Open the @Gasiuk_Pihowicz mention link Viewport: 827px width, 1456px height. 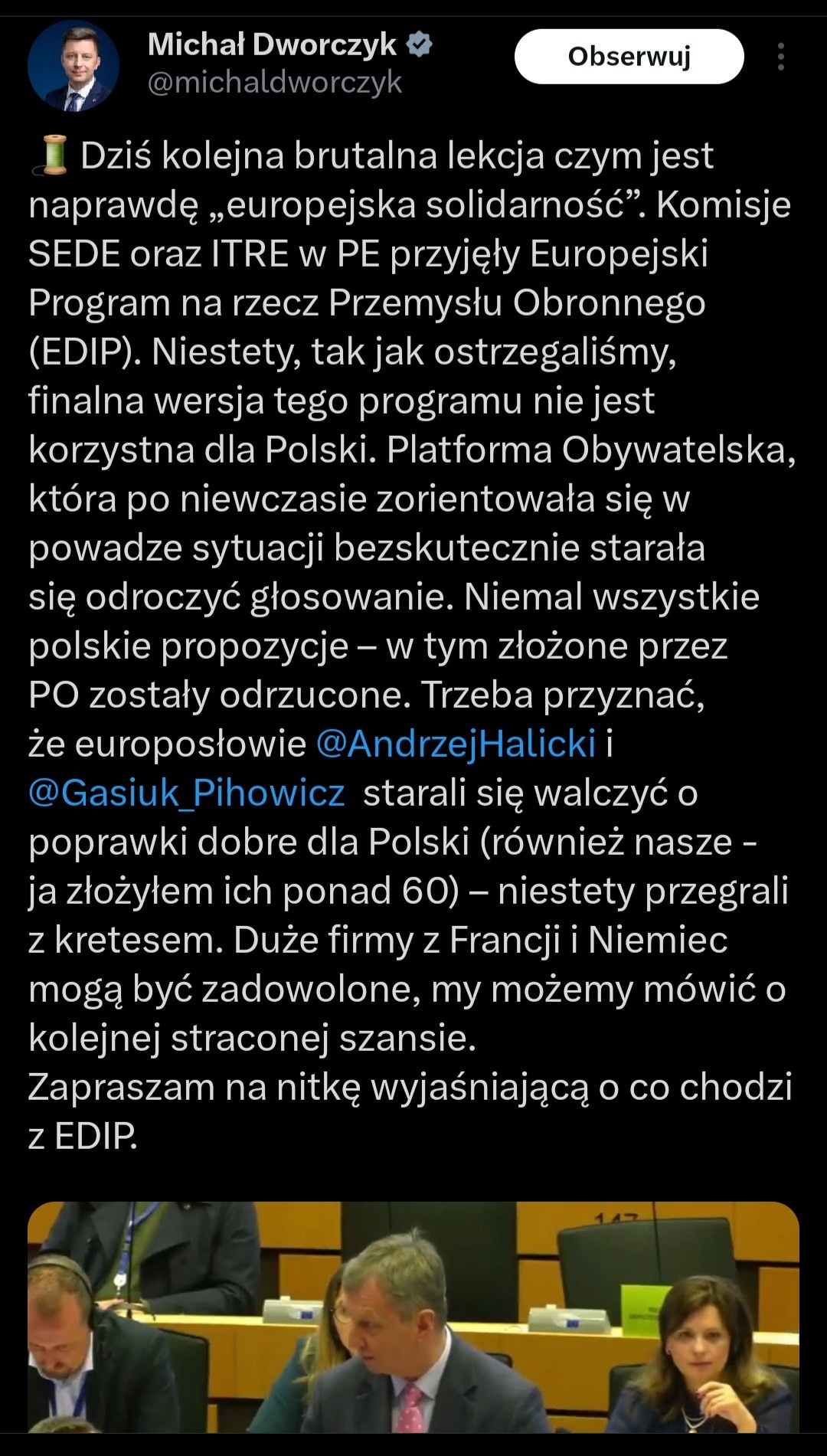187,793
